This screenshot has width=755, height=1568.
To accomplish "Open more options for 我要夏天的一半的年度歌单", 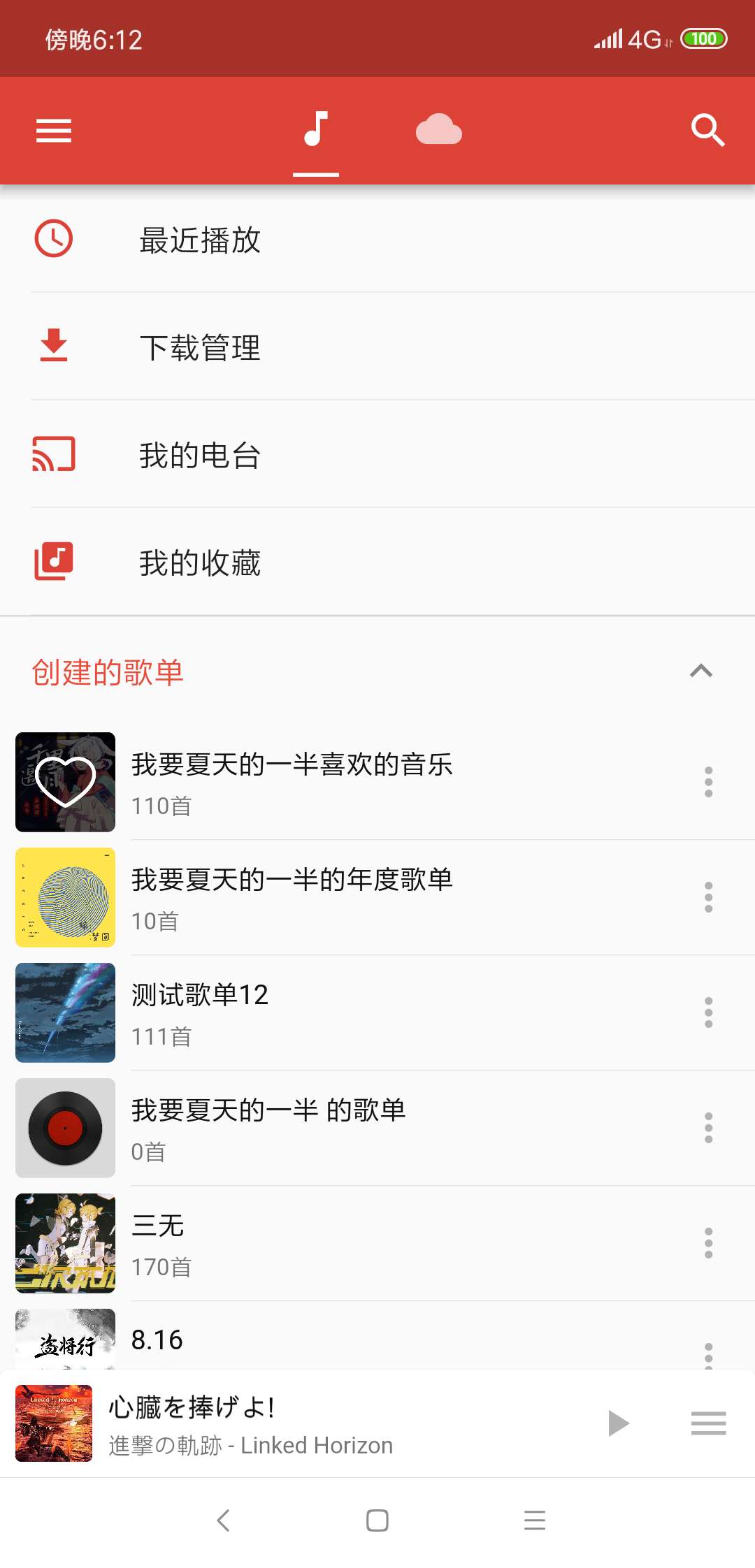I will pyautogui.click(x=708, y=897).
